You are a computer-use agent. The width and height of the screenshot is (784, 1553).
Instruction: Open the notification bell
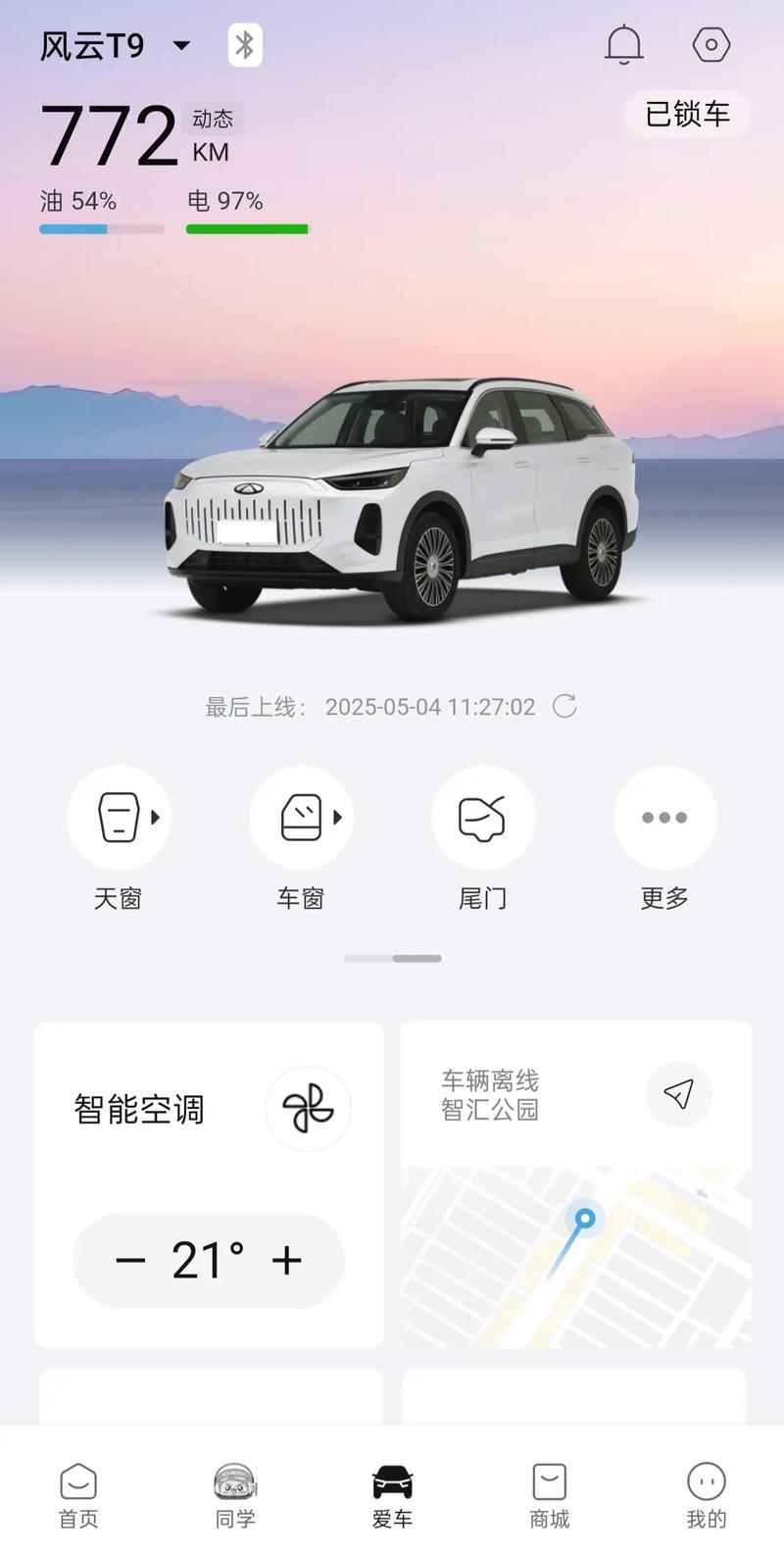pos(624,44)
